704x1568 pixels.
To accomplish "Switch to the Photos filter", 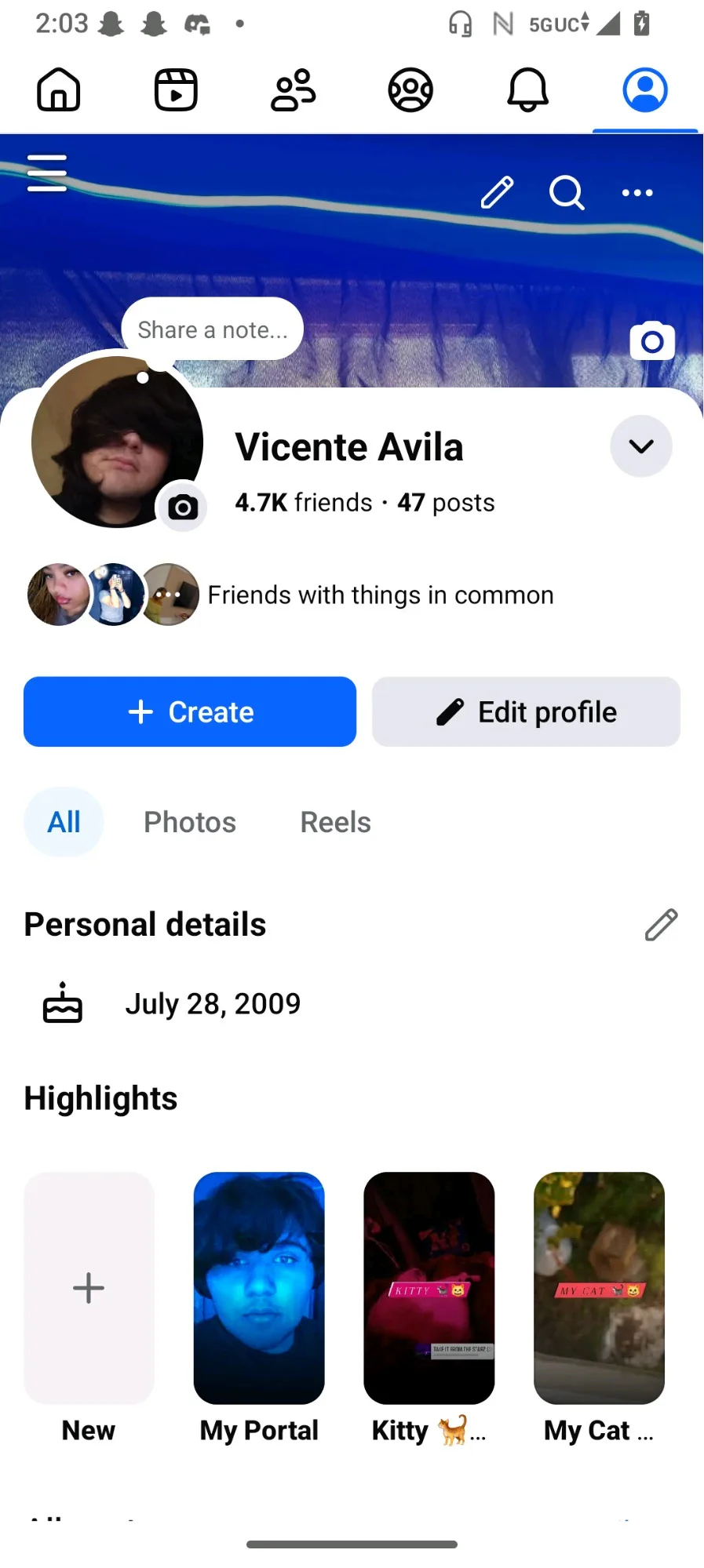I will click(x=190, y=822).
